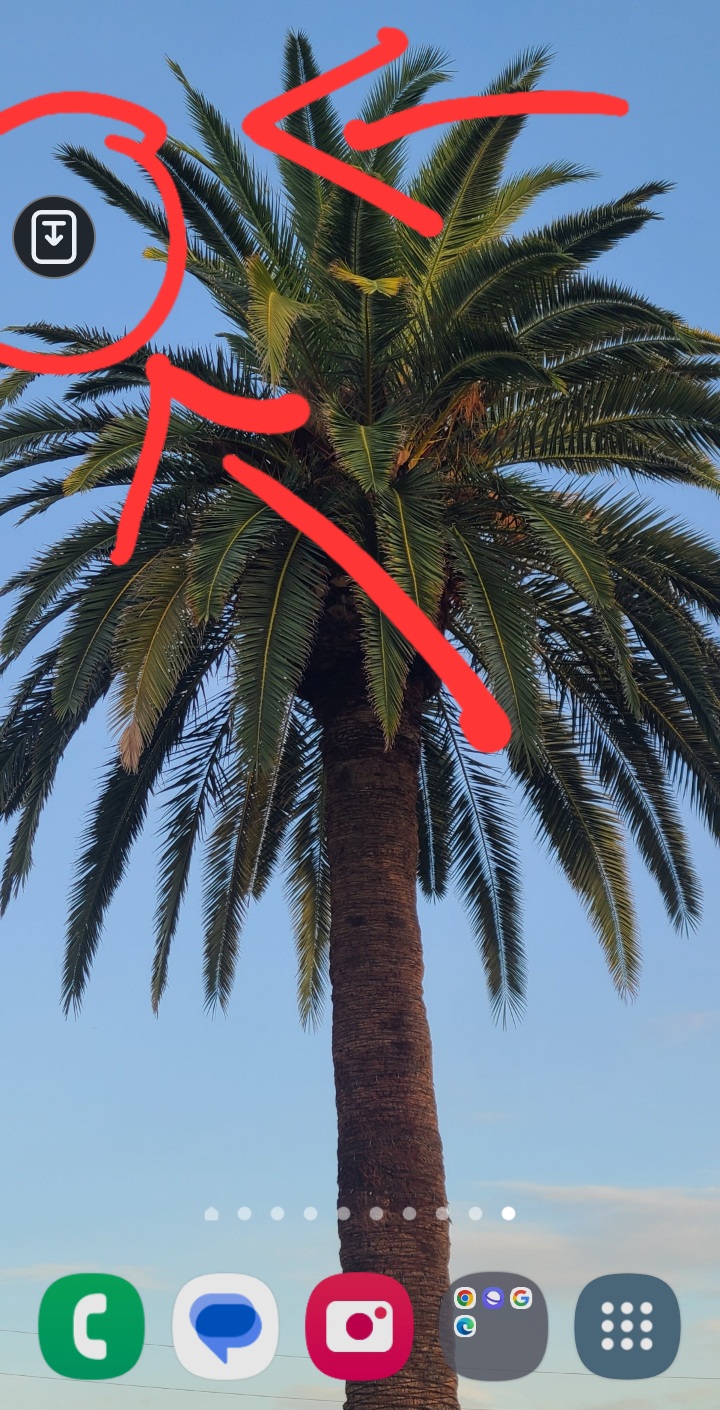Tap the dot left of the highlighted one
Image resolution: width=720 pixels, height=1410 pixels.
(477, 1213)
